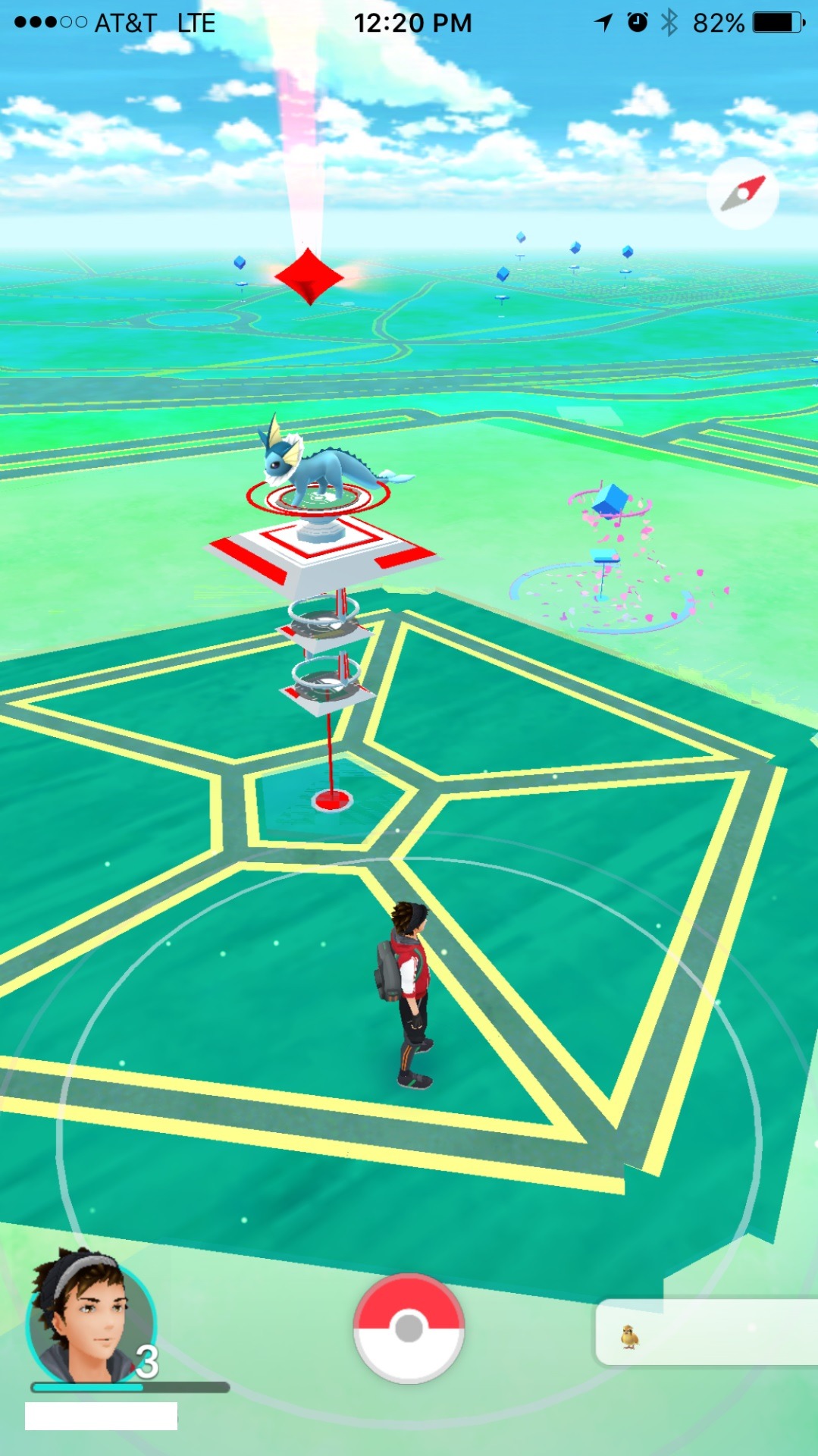
Task: Tap the compass to reorient the map
Action: [742, 194]
